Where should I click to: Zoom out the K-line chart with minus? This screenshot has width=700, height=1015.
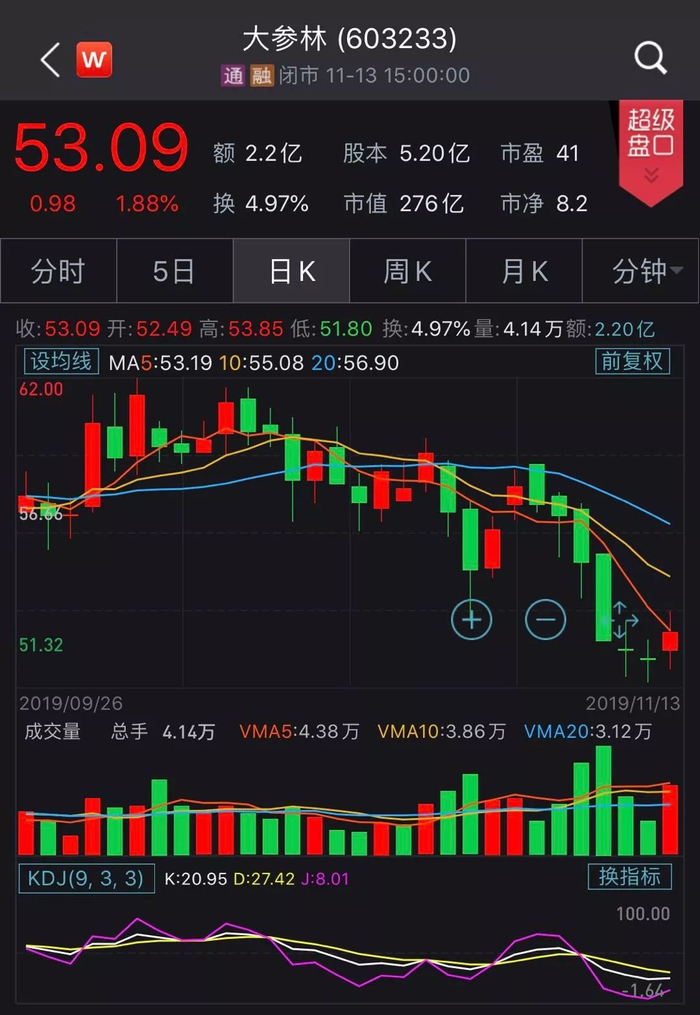(x=545, y=619)
